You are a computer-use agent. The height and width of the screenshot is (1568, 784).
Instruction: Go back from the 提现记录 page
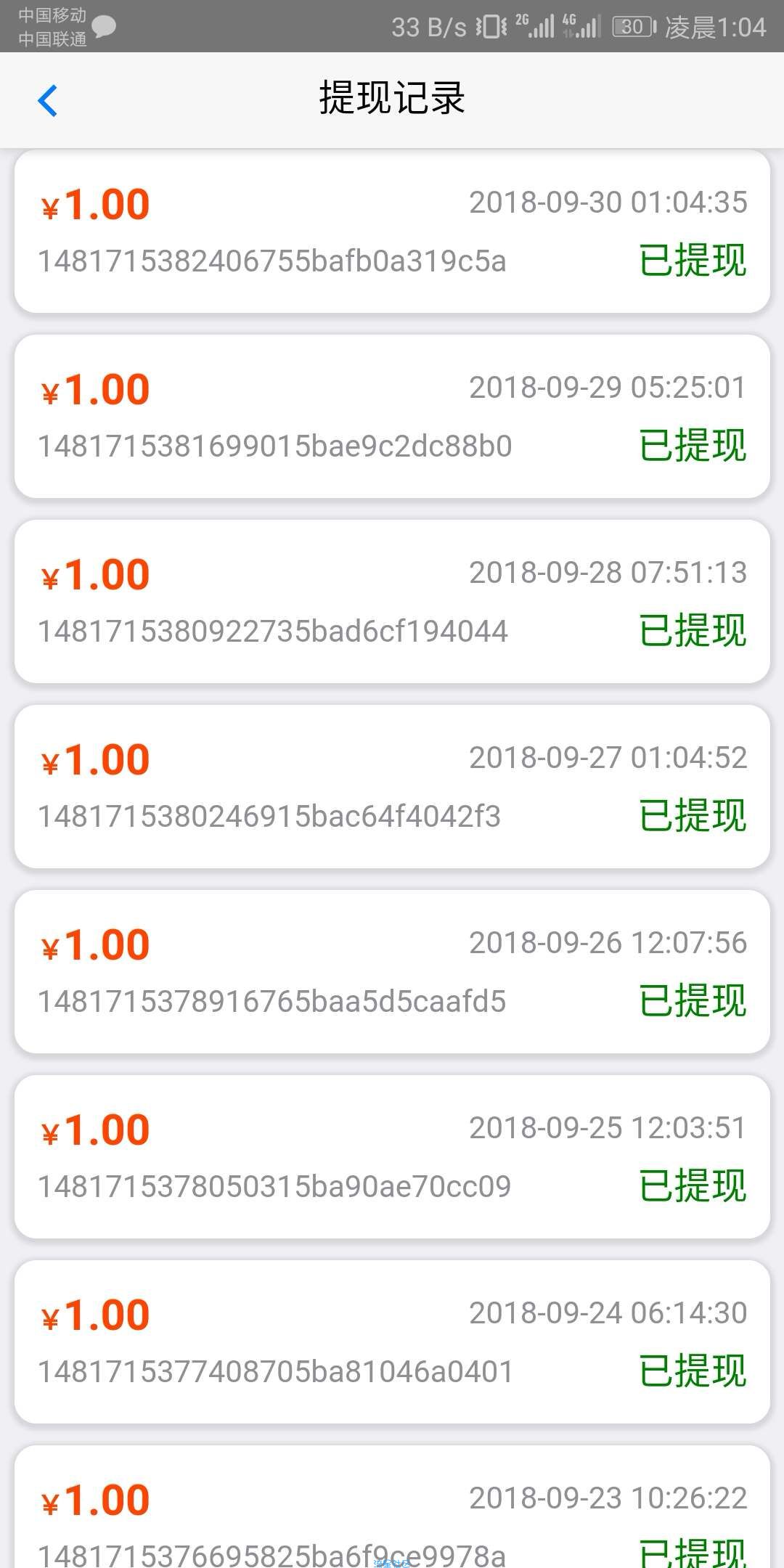click(x=48, y=100)
